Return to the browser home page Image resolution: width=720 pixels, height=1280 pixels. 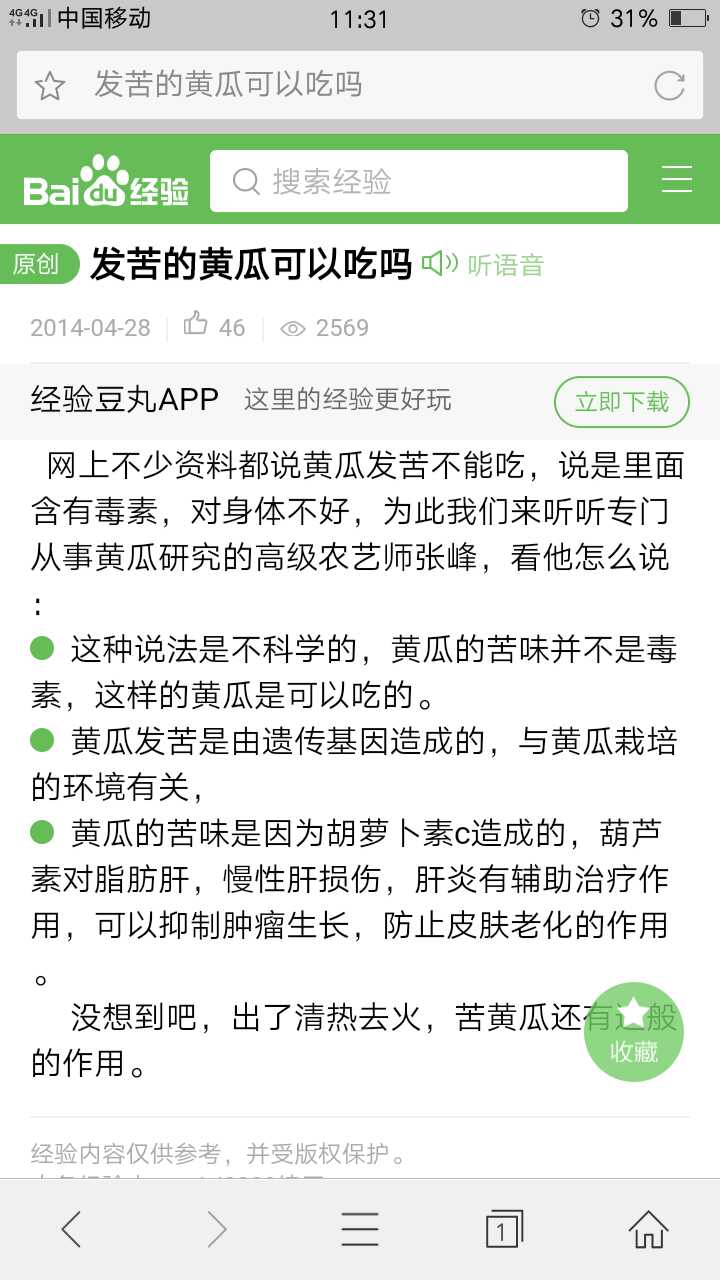(648, 1229)
